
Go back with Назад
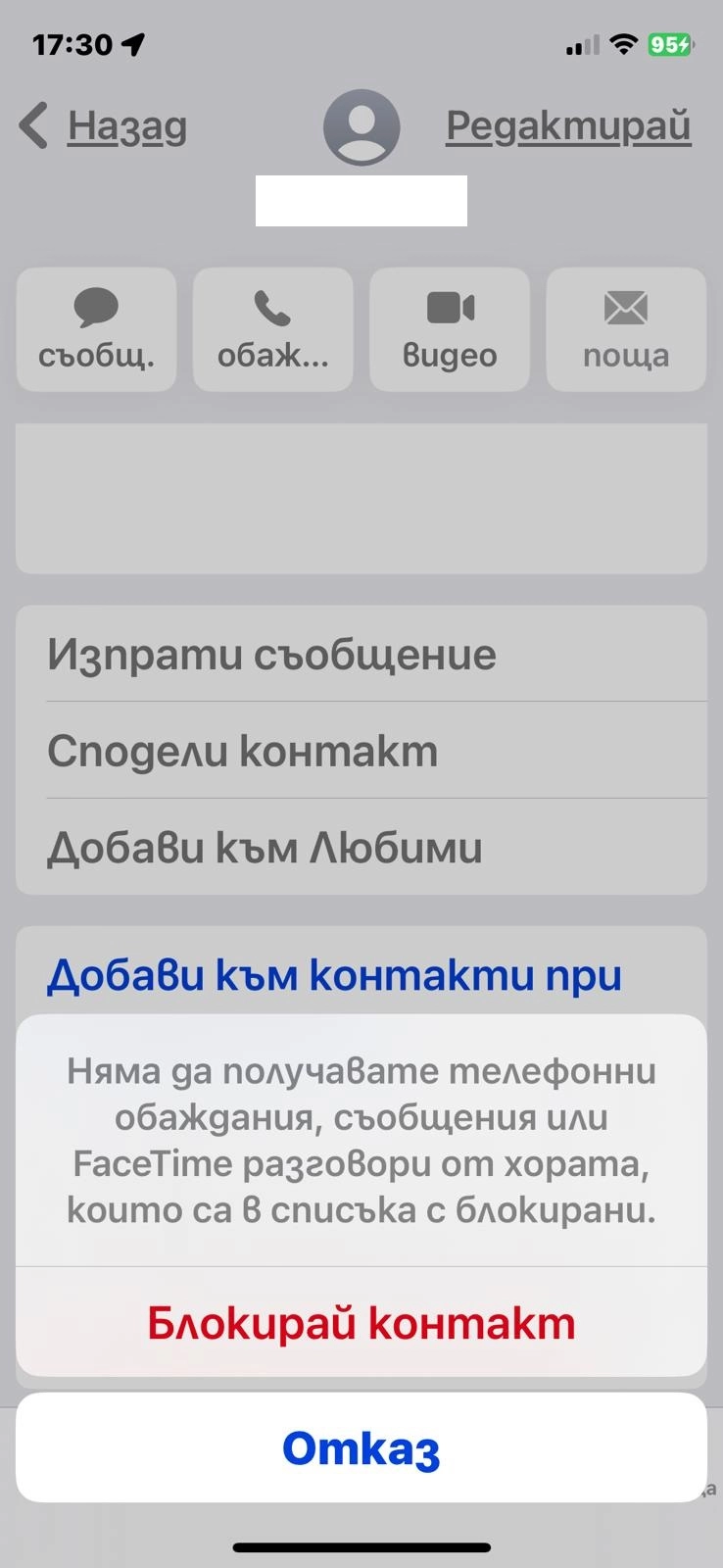point(104,126)
